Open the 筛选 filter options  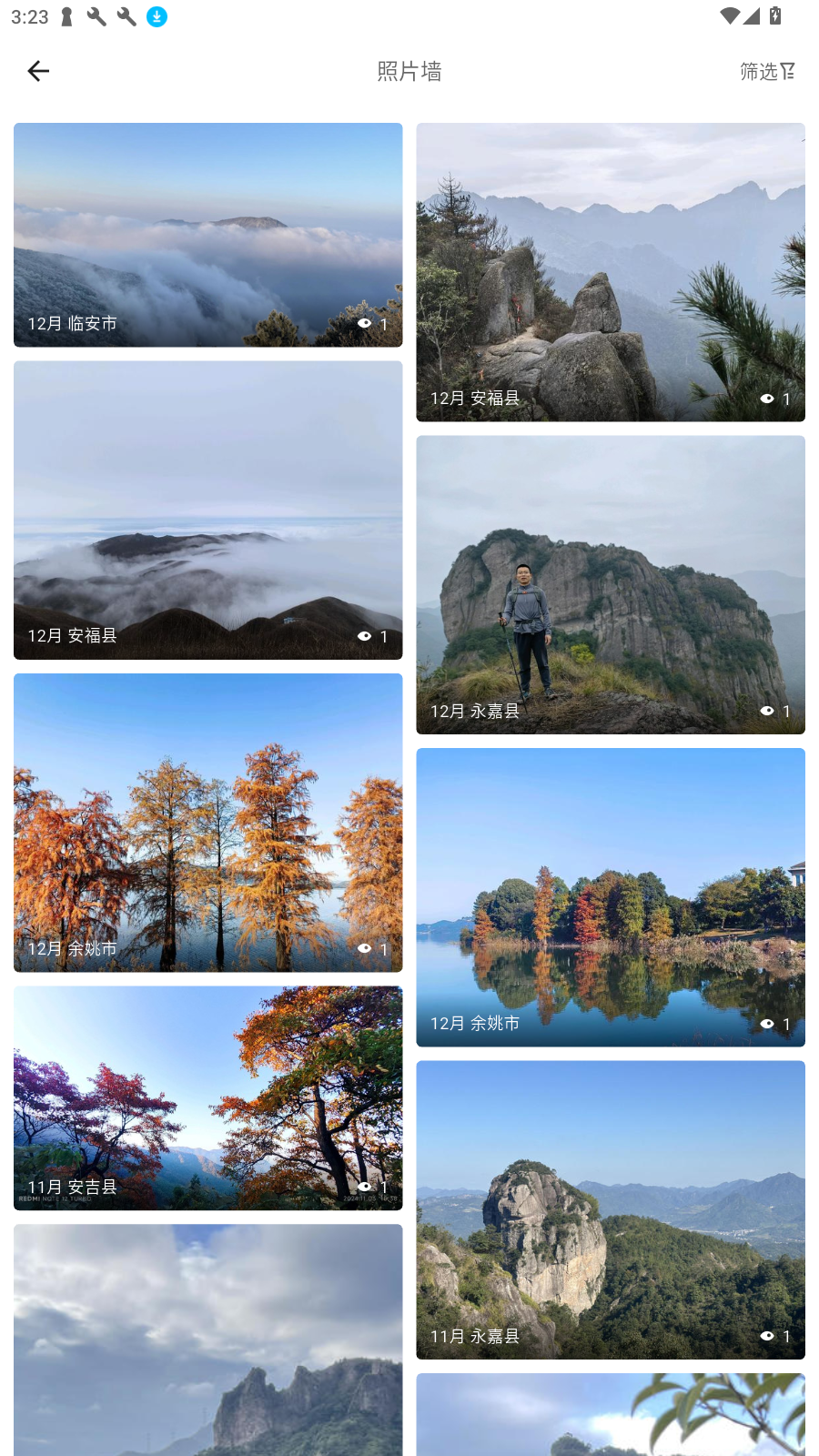pos(767,71)
